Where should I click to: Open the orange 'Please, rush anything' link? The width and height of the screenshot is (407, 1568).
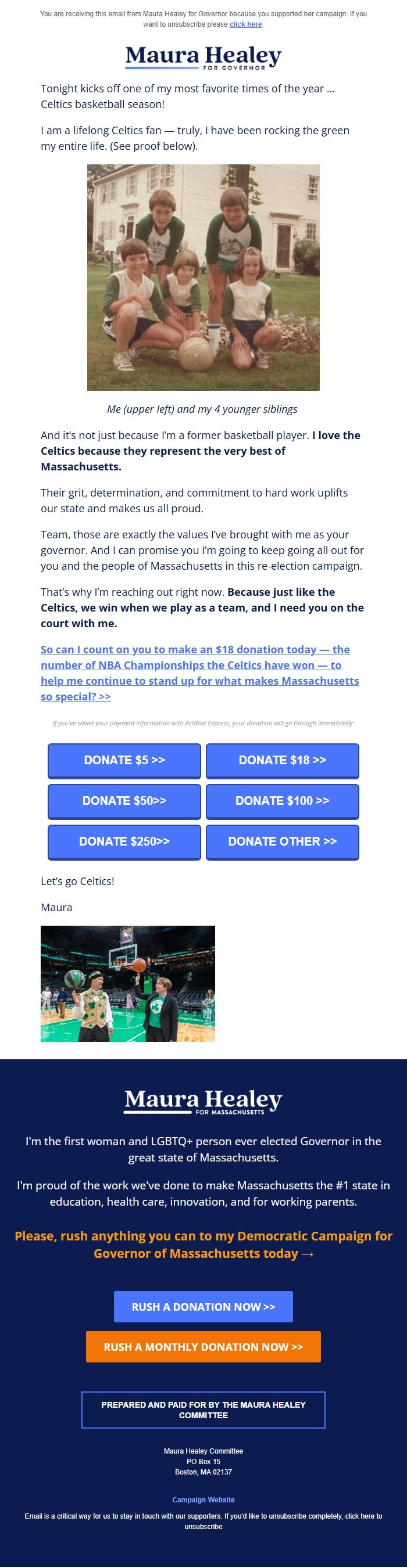coord(203,1244)
